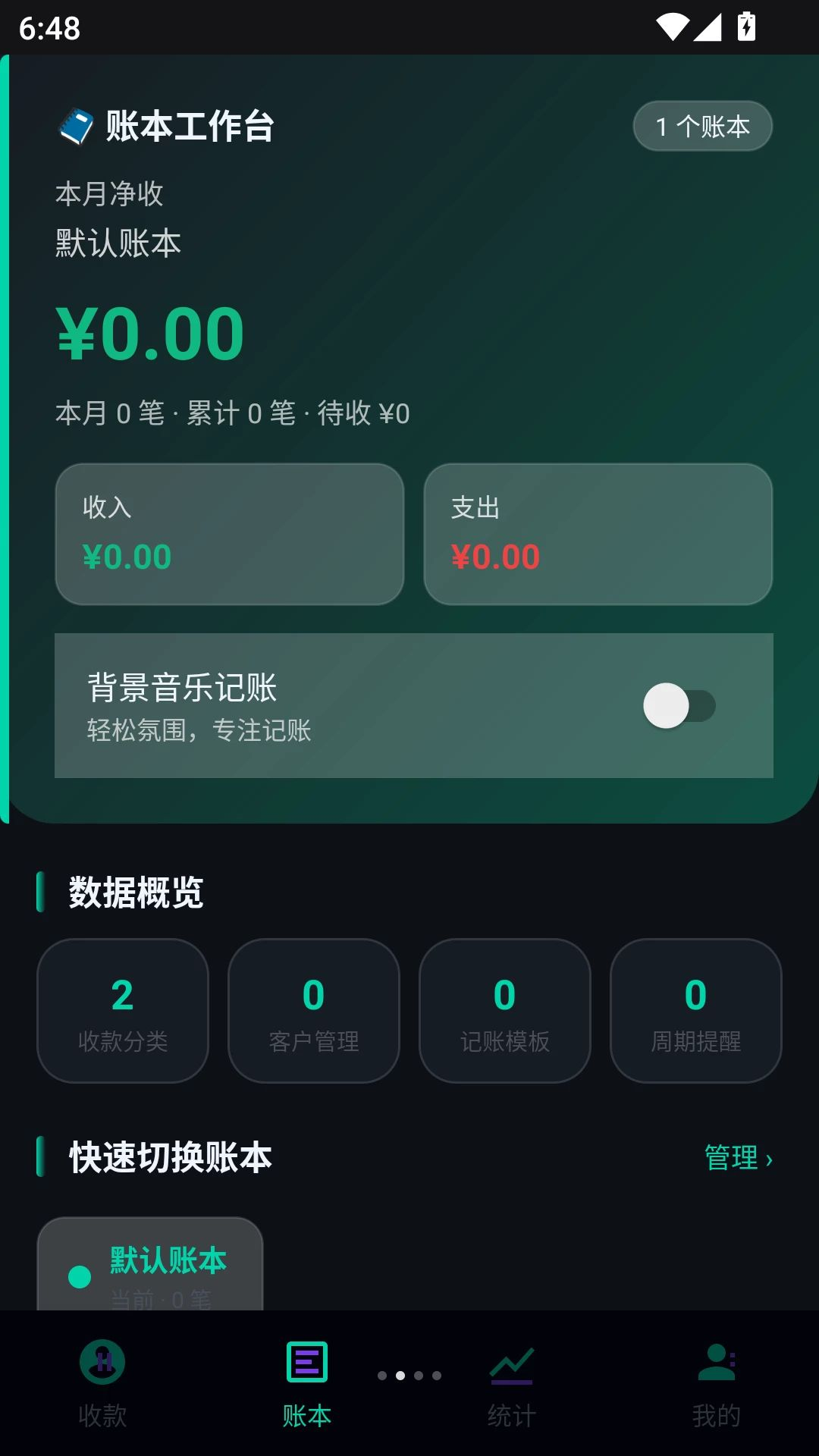Image resolution: width=819 pixels, height=1456 pixels.
Task: Switch to the 收款 tab
Action: (102, 1383)
